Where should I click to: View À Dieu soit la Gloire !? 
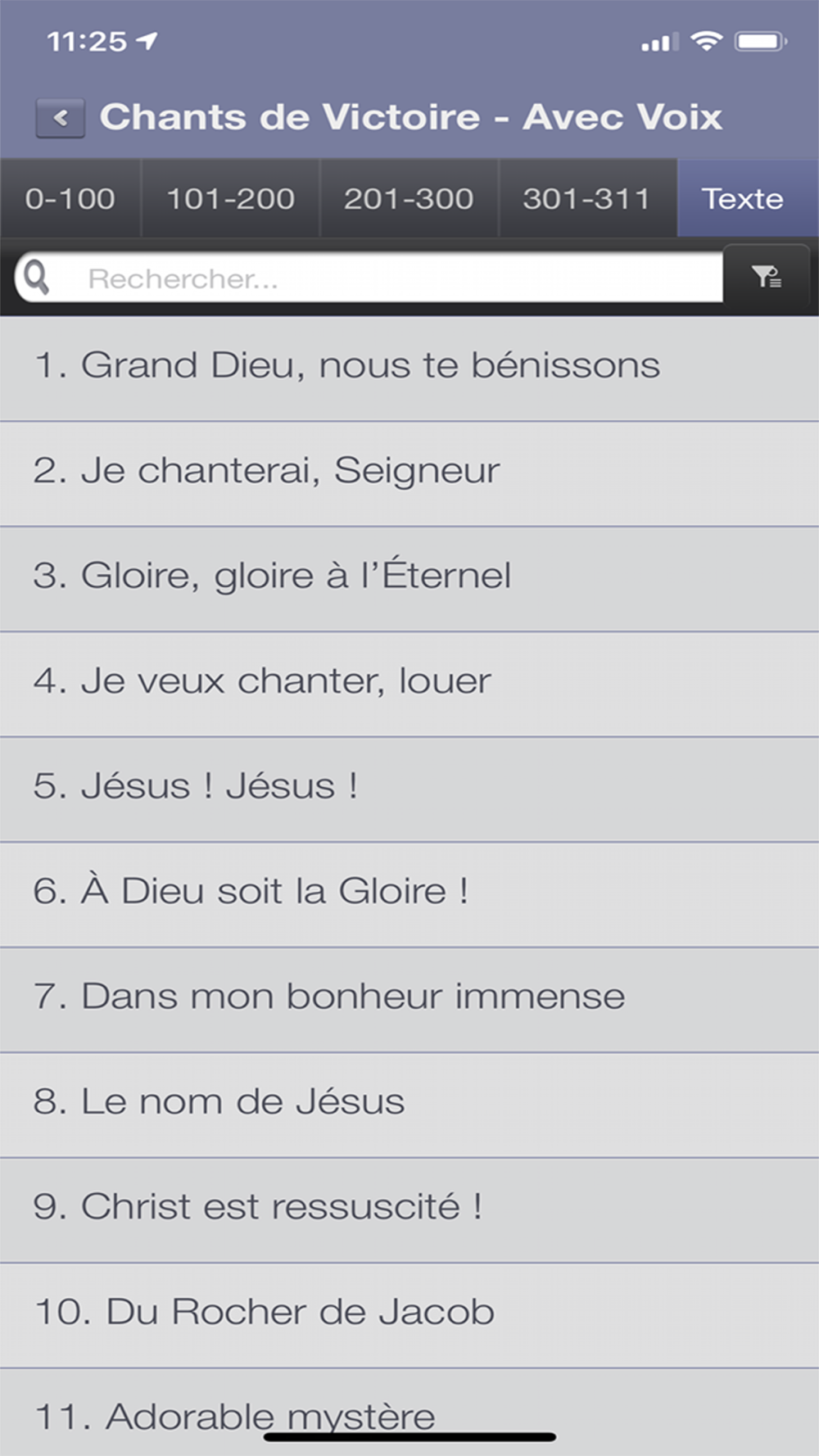point(409,895)
